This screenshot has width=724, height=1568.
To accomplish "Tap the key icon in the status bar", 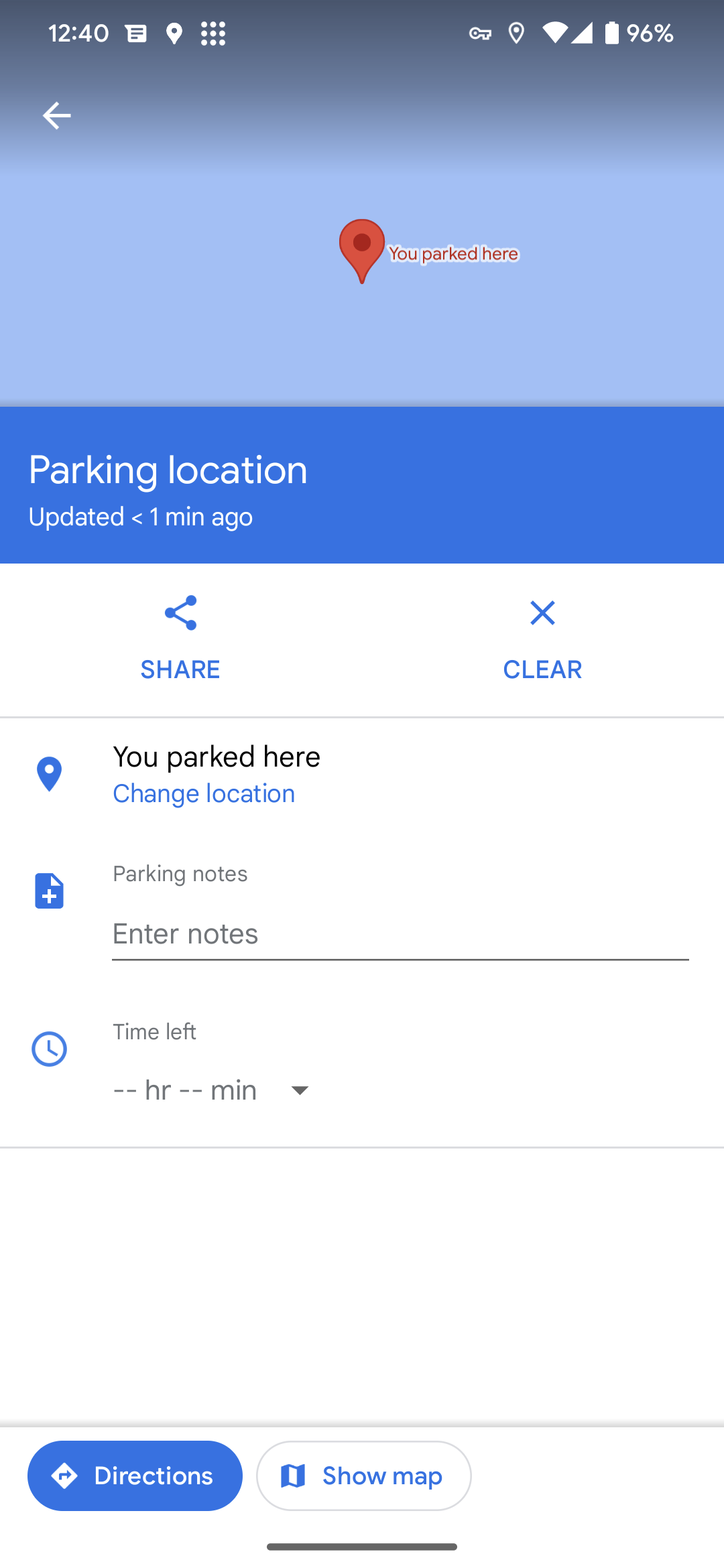I will (x=479, y=33).
